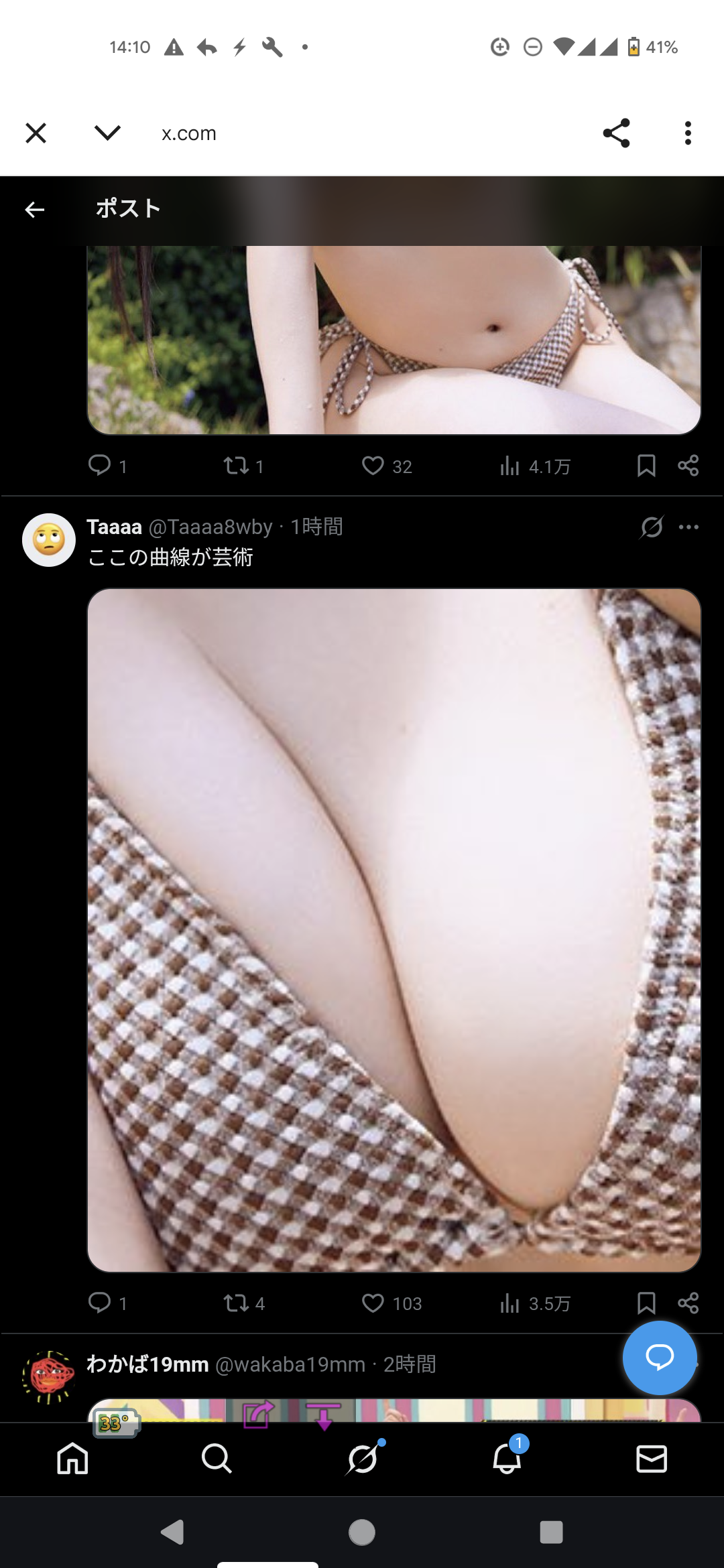Open the messages envelope tab
724x1568 pixels.
click(x=652, y=1458)
